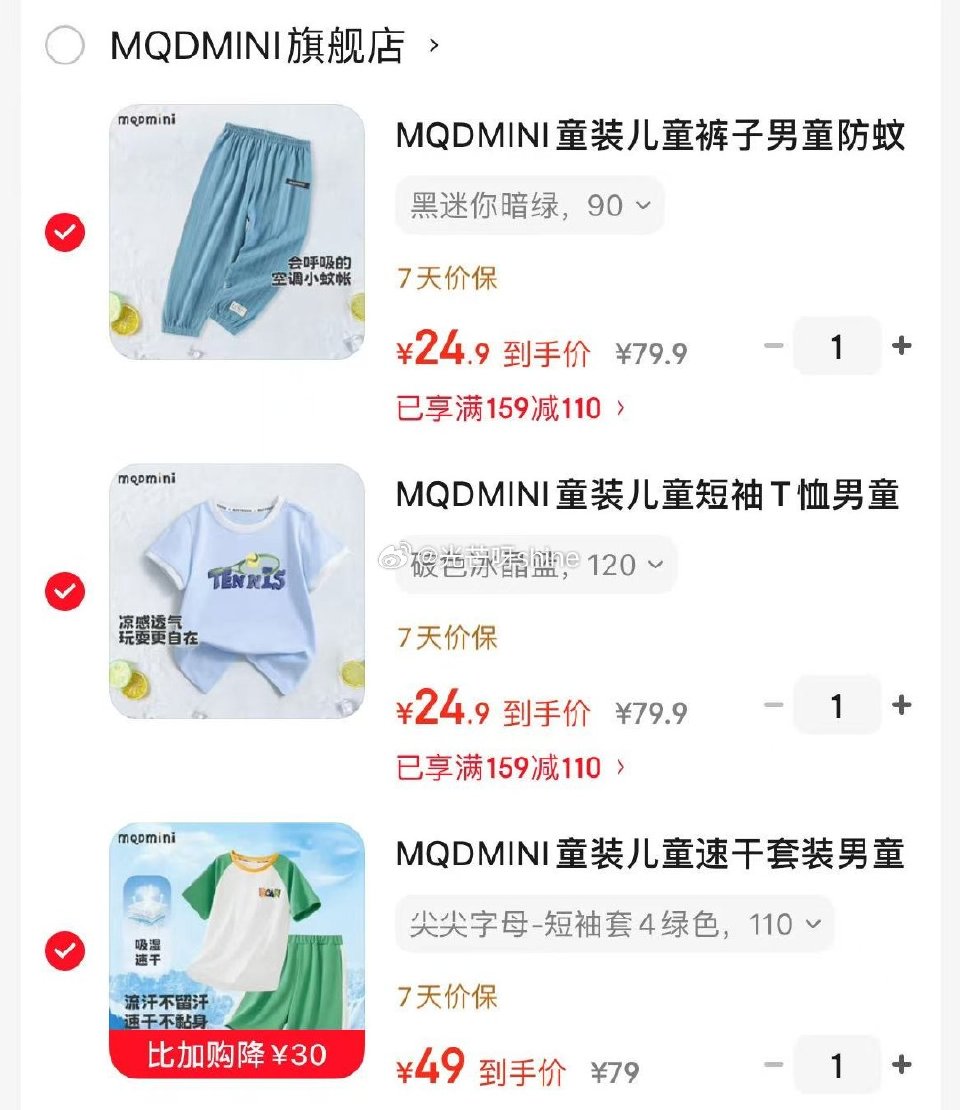The image size is (960, 1110).
Task: Click the 7天价保 label on the quick-dry set
Action: tap(444, 997)
